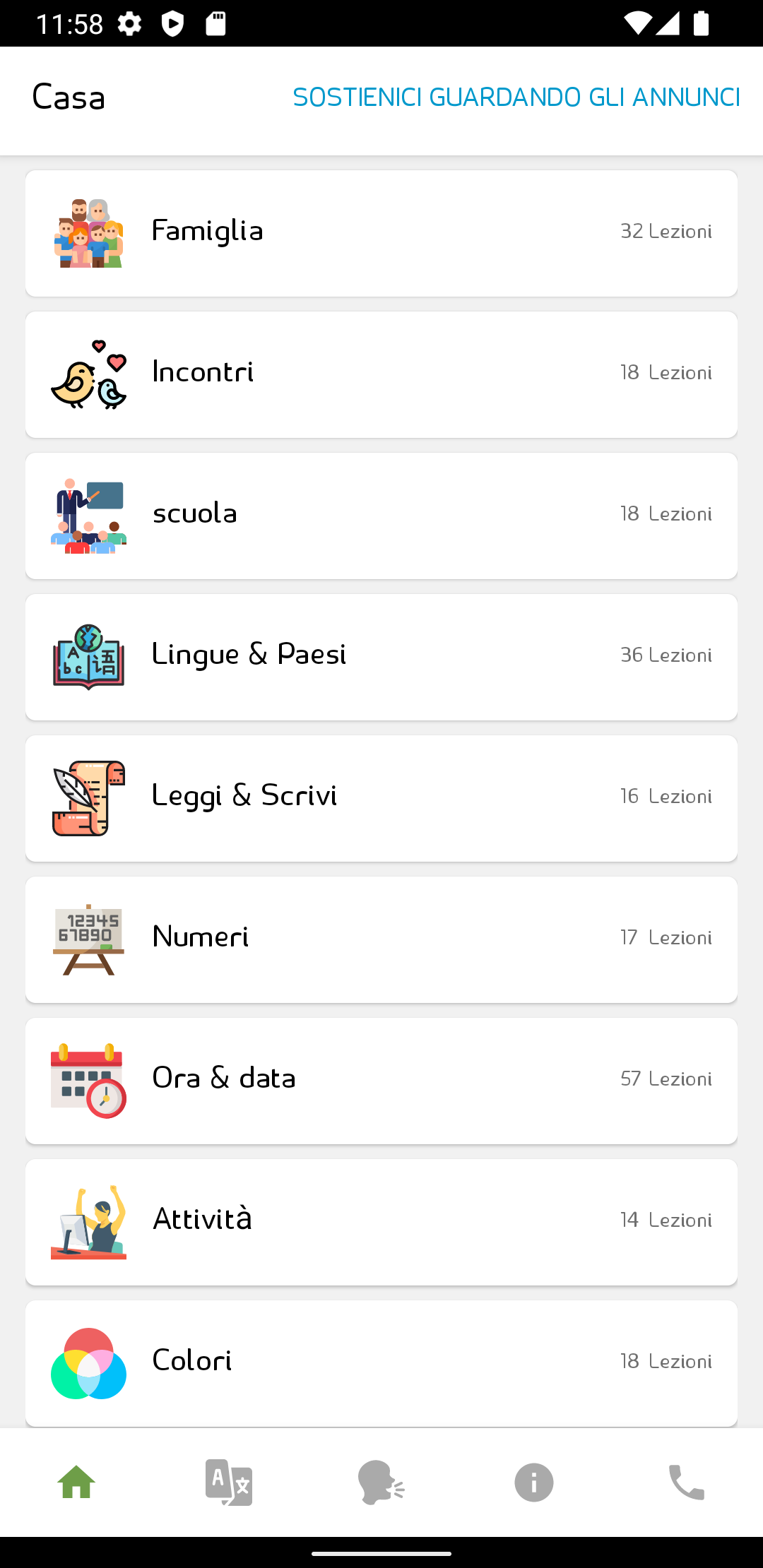The width and height of the screenshot is (763, 1568).
Task: Choose the Leggi & Scrivi category
Action: [x=381, y=798]
